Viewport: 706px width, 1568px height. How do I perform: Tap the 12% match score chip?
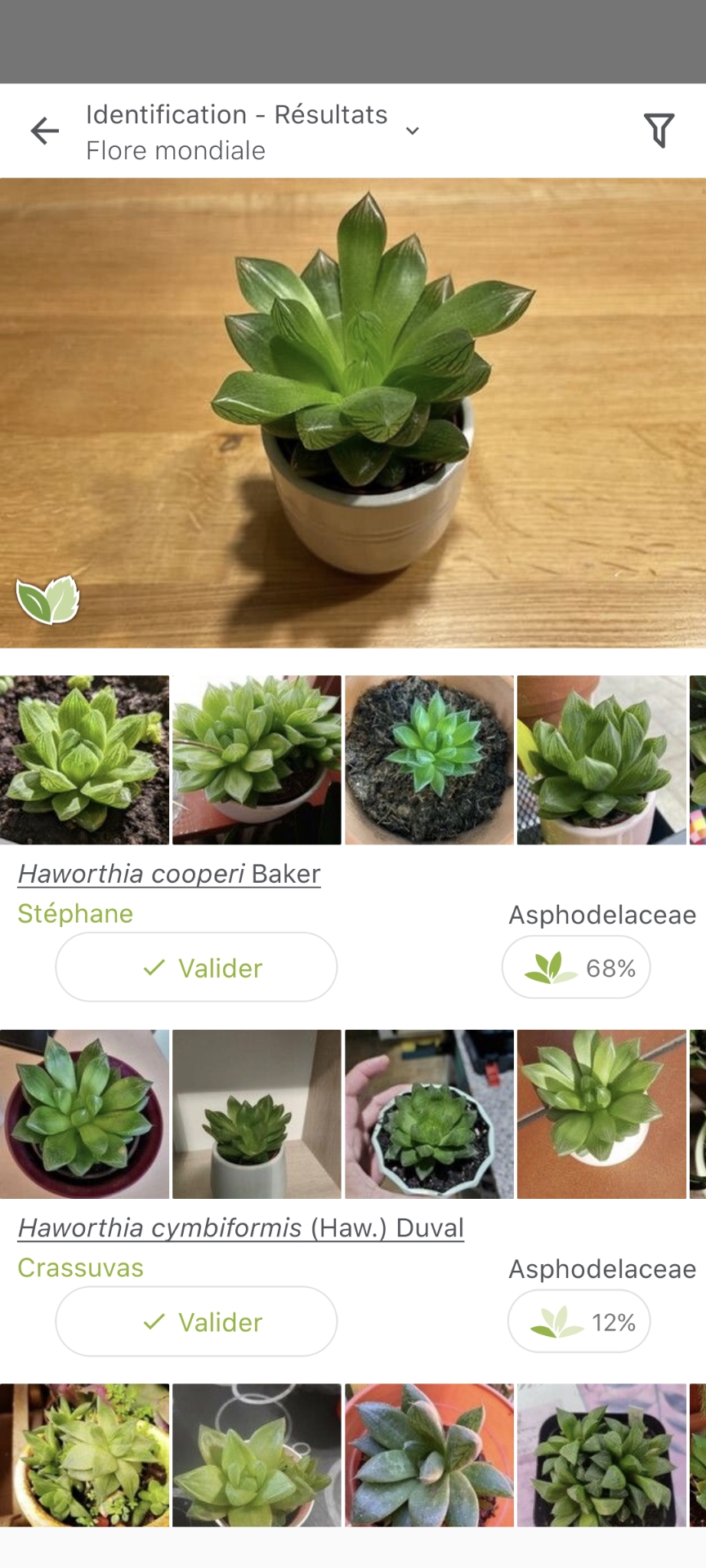579,1322
